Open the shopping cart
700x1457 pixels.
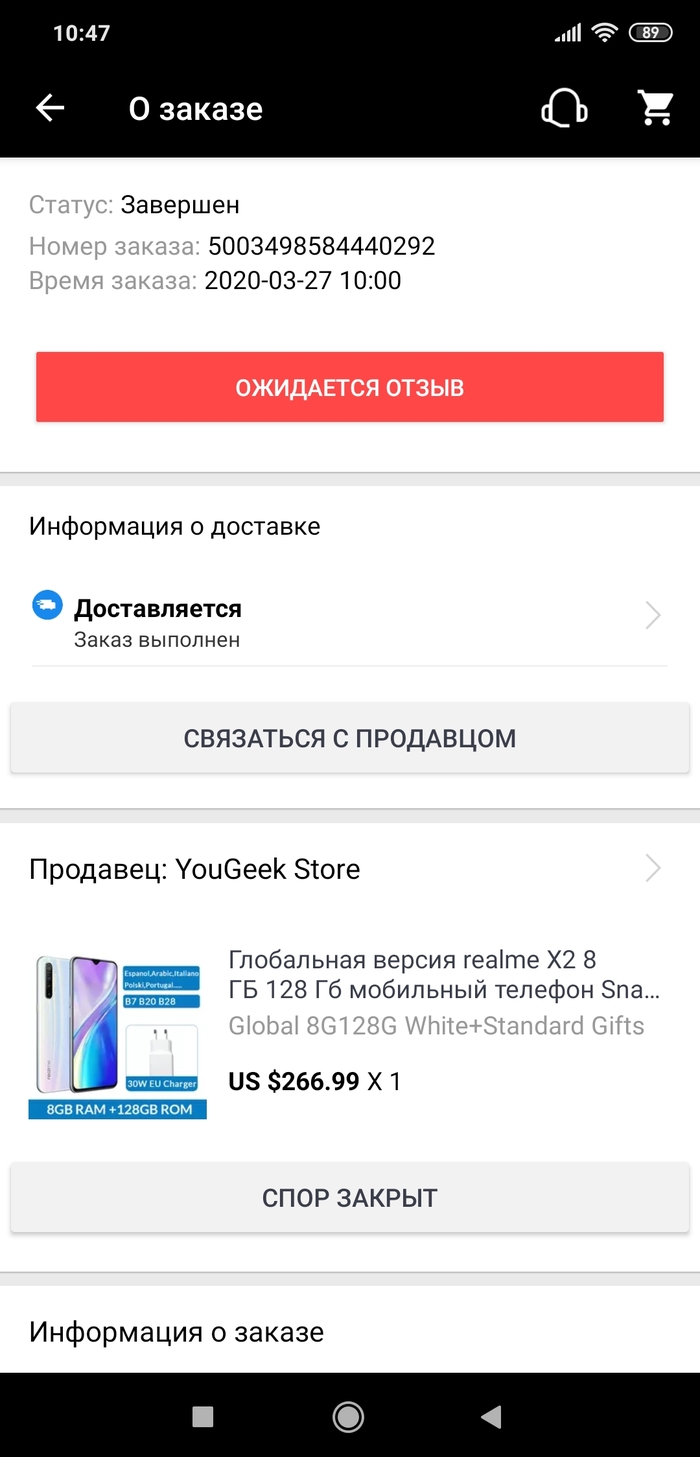(x=656, y=108)
